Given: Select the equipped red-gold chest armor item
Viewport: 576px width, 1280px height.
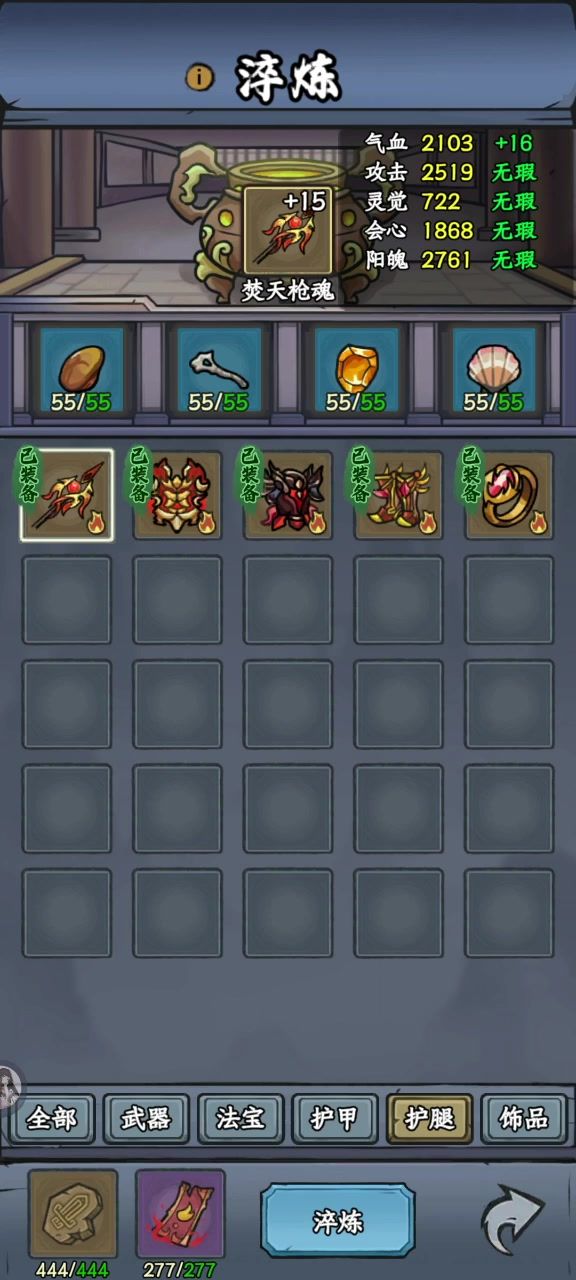Looking at the screenshot, I should coord(178,495).
